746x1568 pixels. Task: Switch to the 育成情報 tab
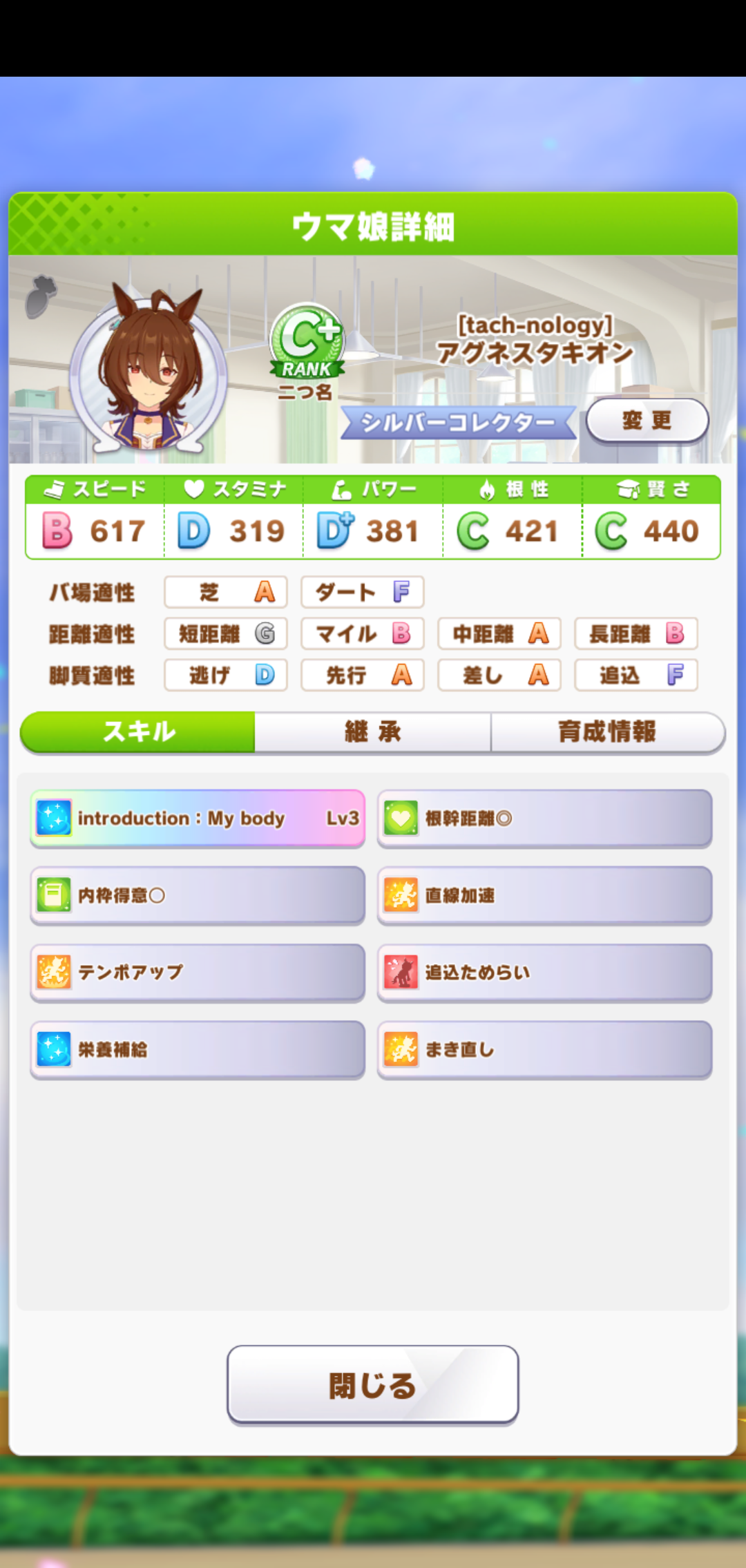(607, 732)
